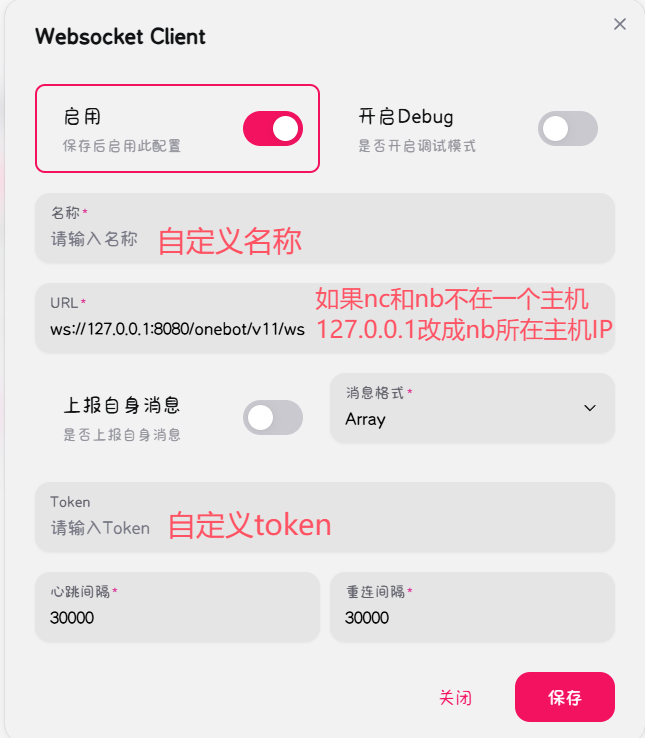Turn on 上报自身消息
645x738 pixels.
272,417
